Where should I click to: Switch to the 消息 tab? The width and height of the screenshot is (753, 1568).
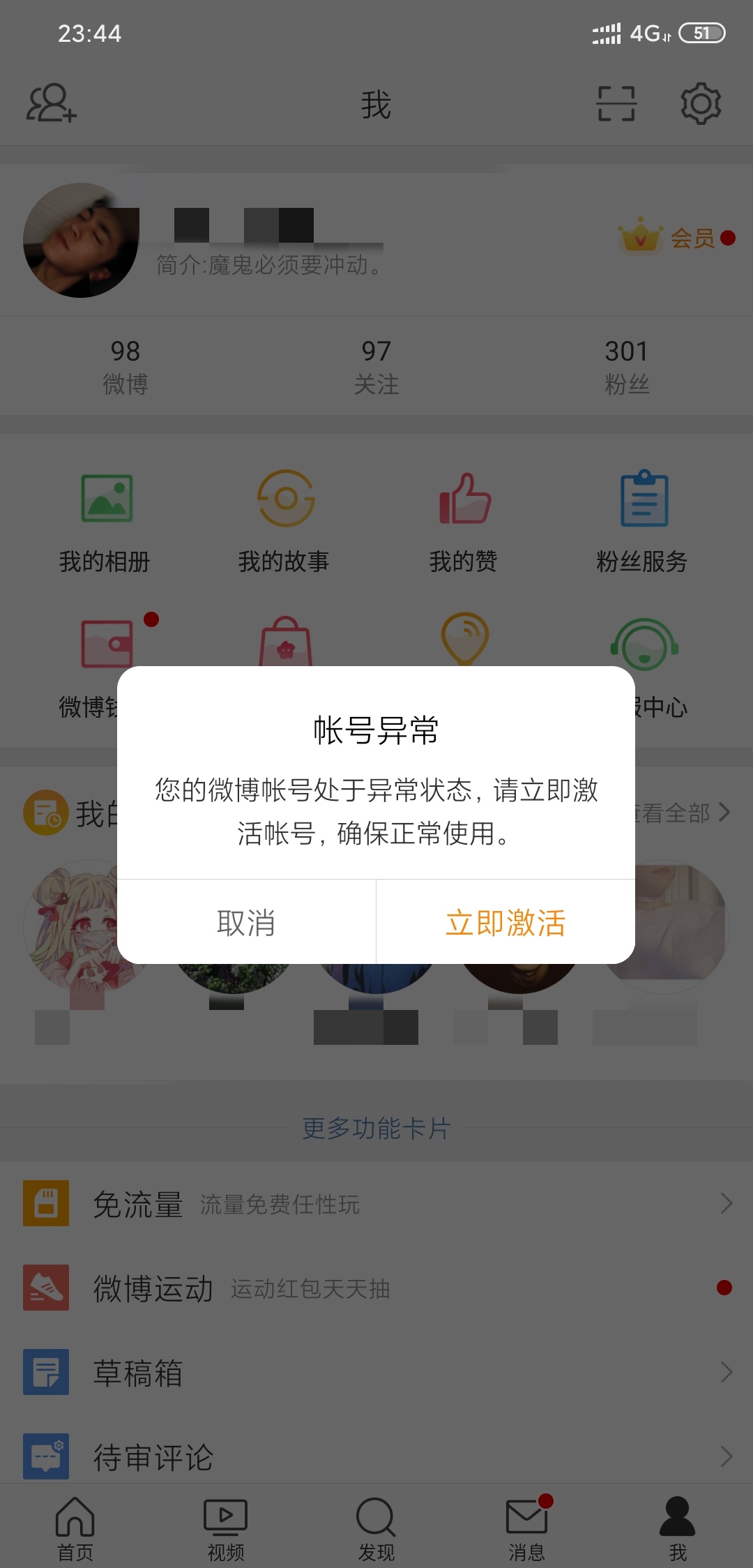pos(527,1528)
